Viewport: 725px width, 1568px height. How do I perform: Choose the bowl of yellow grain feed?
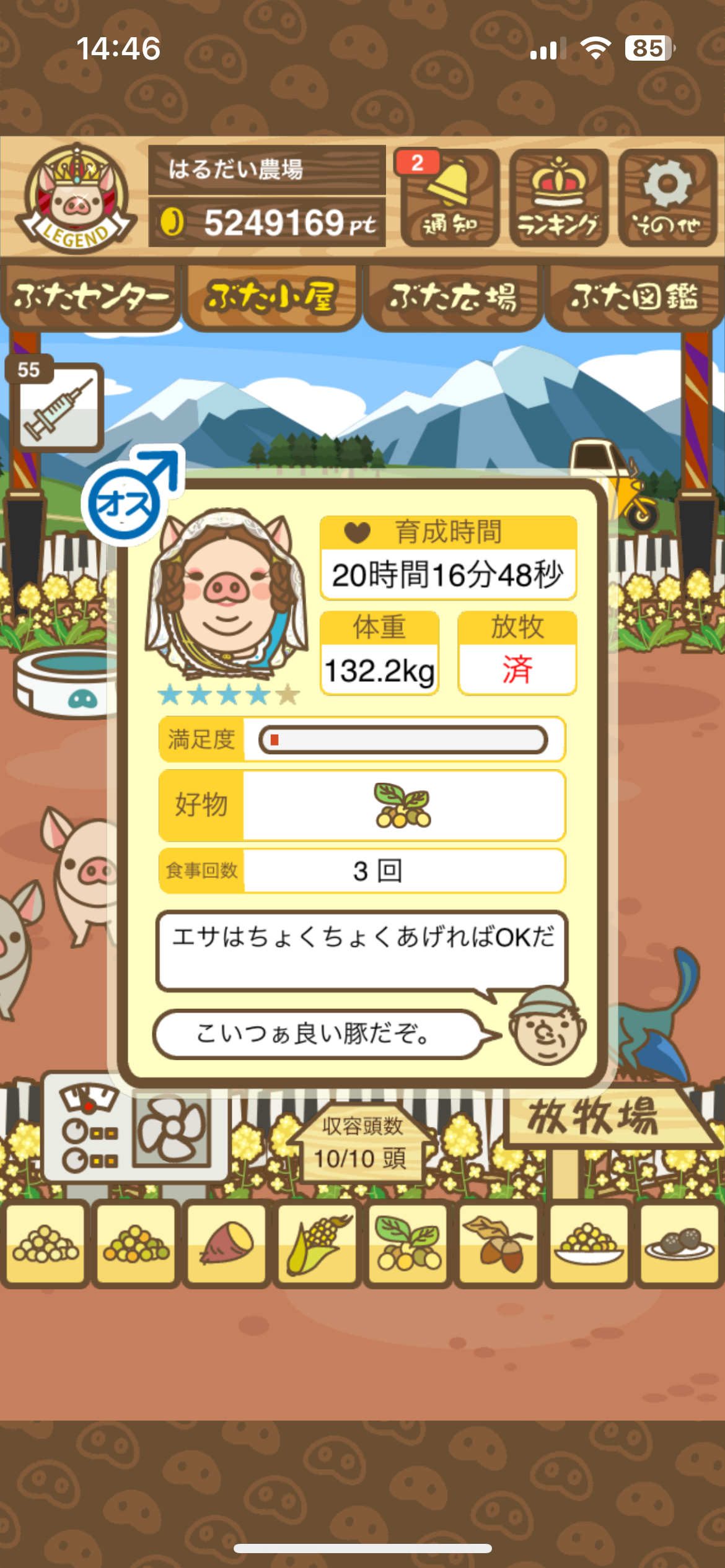click(589, 1244)
